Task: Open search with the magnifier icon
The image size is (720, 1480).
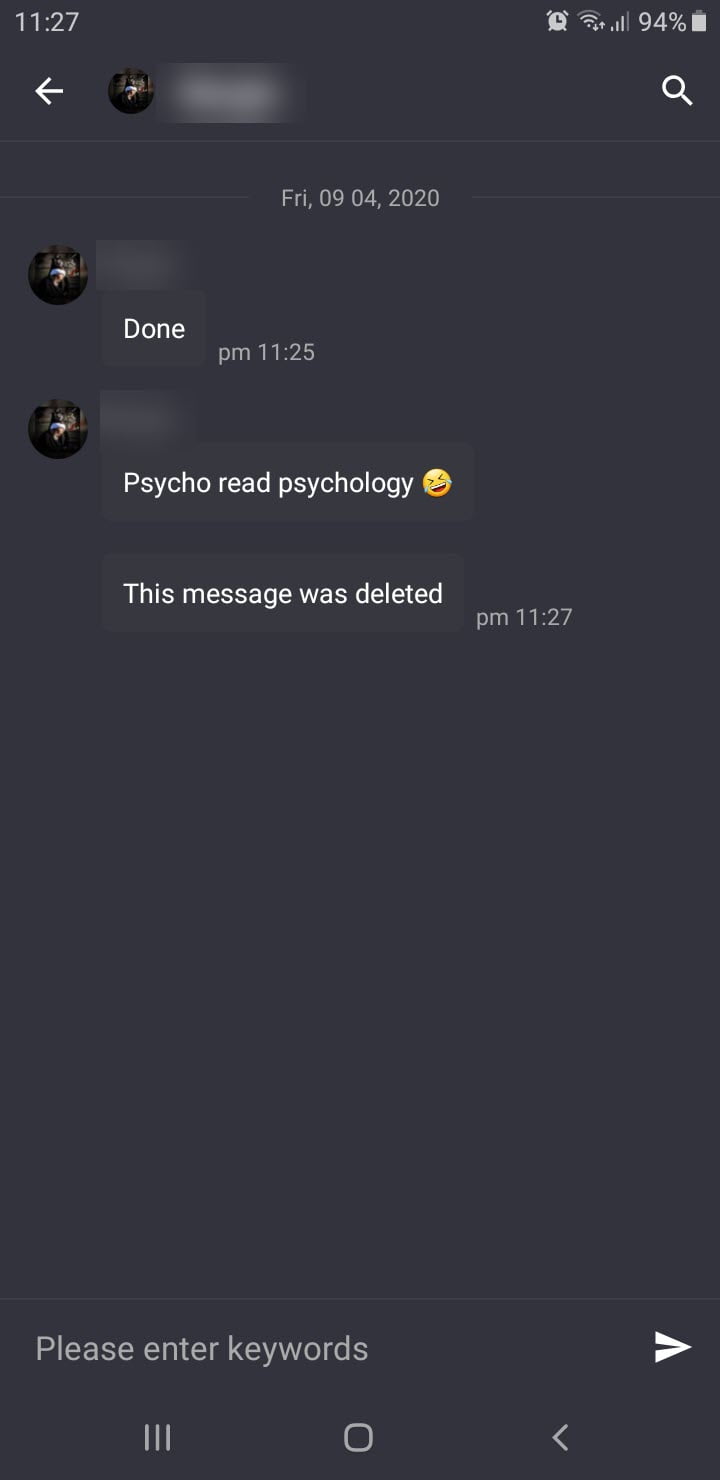Action: 677,91
